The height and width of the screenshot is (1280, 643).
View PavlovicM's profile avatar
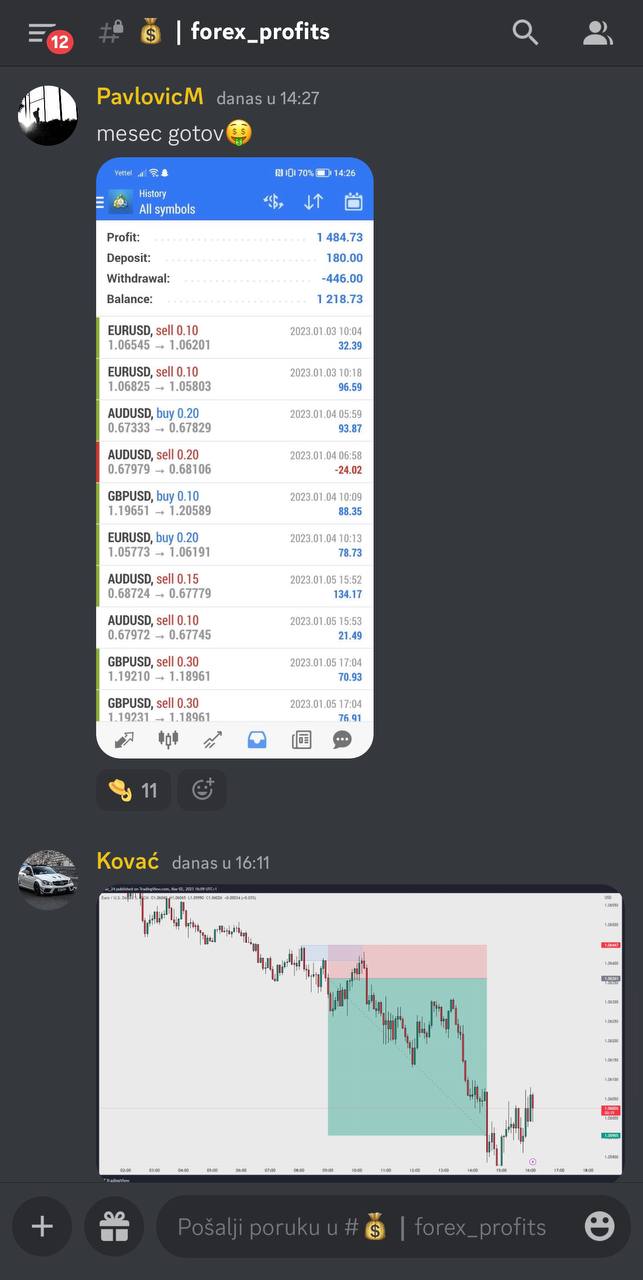[x=48, y=116]
